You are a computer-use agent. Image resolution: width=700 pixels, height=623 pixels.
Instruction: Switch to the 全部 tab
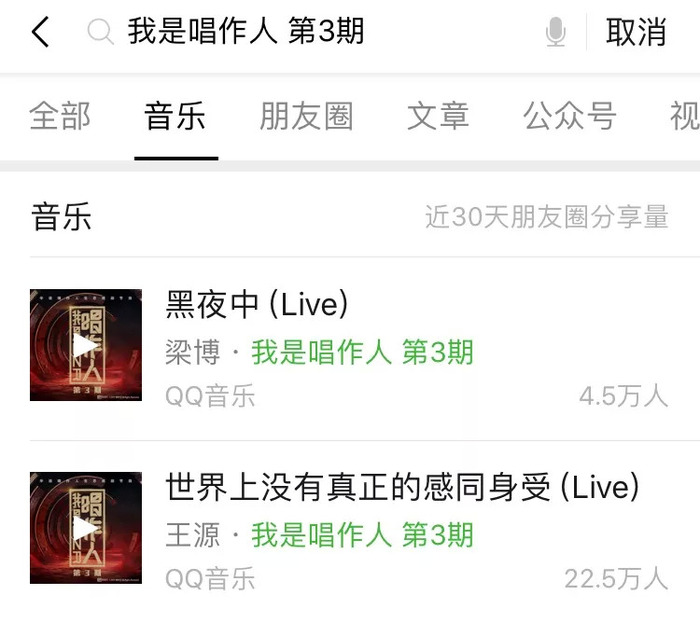[60, 117]
